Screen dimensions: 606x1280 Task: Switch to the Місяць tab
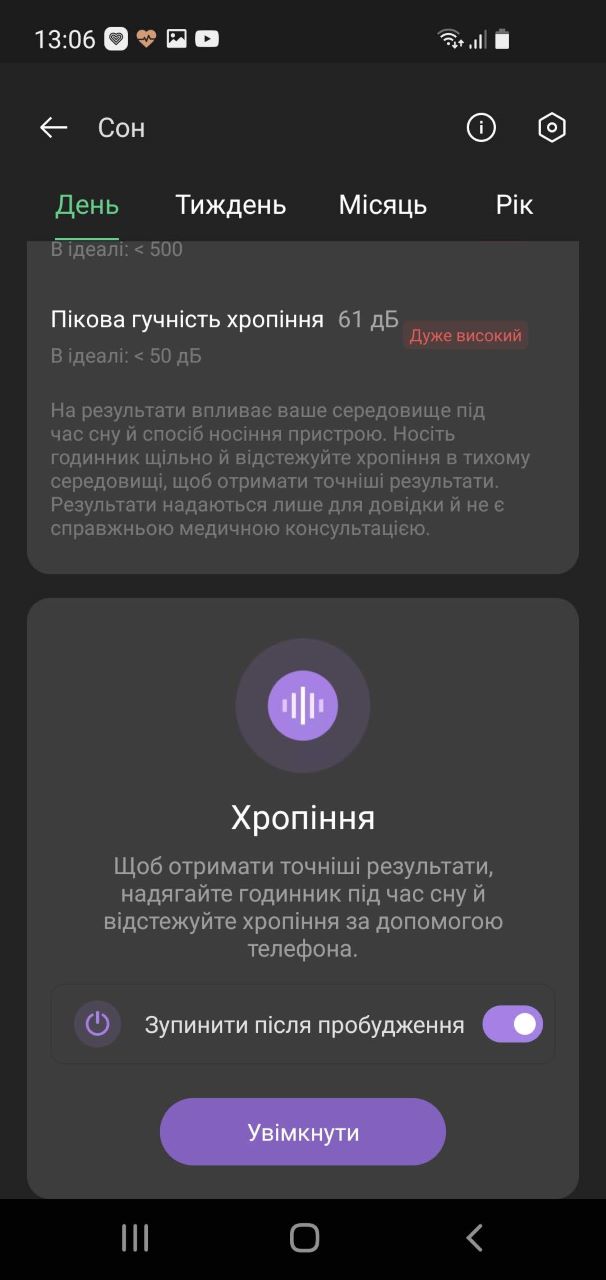click(x=383, y=205)
